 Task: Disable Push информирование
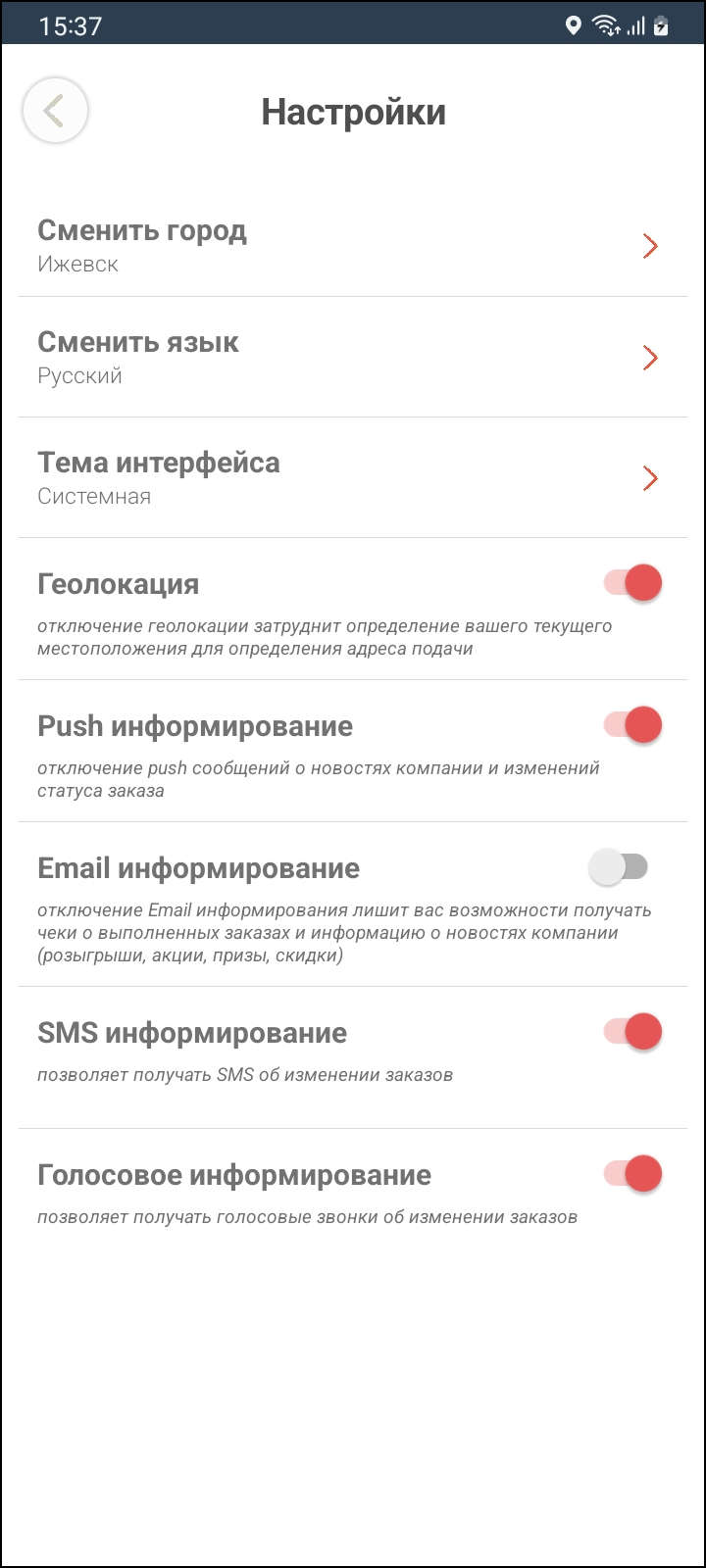coord(632,725)
